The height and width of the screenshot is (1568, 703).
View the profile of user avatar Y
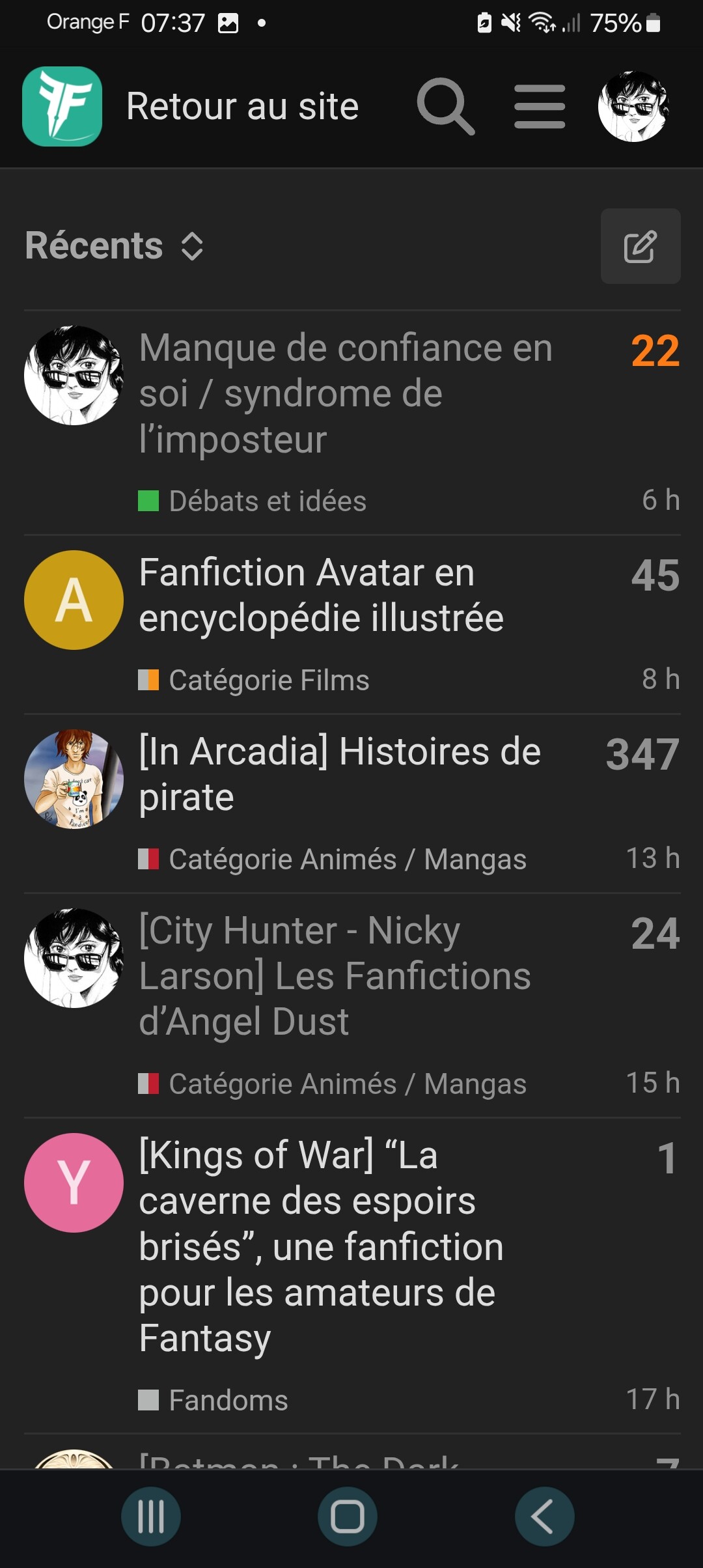pos(74,1183)
